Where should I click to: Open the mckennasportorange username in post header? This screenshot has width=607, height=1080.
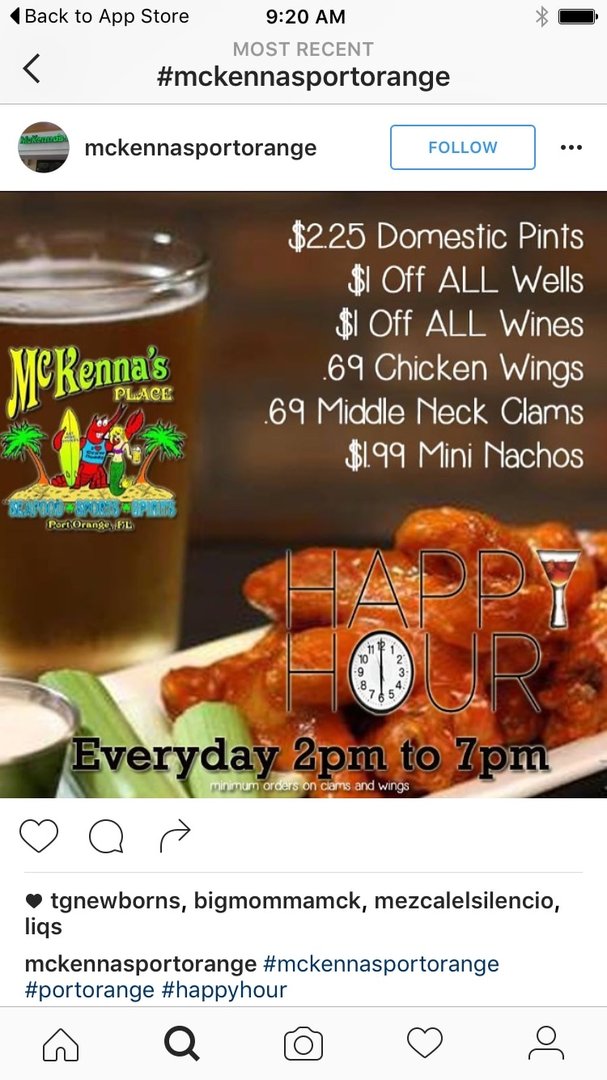click(200, 147)
